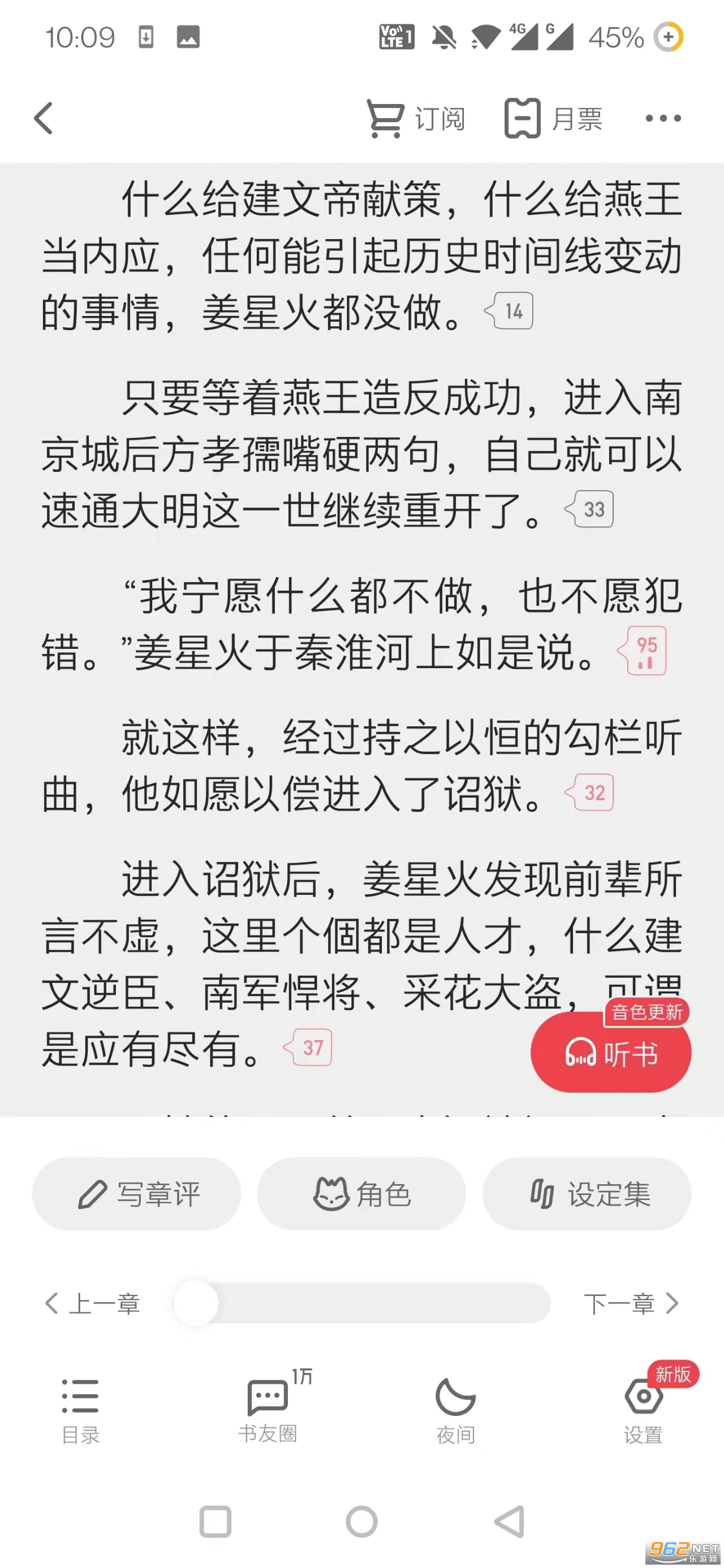The image size is (724, 1568).
Task: Open the 33 paragraph comments bubble
Action: click(590, 509)
